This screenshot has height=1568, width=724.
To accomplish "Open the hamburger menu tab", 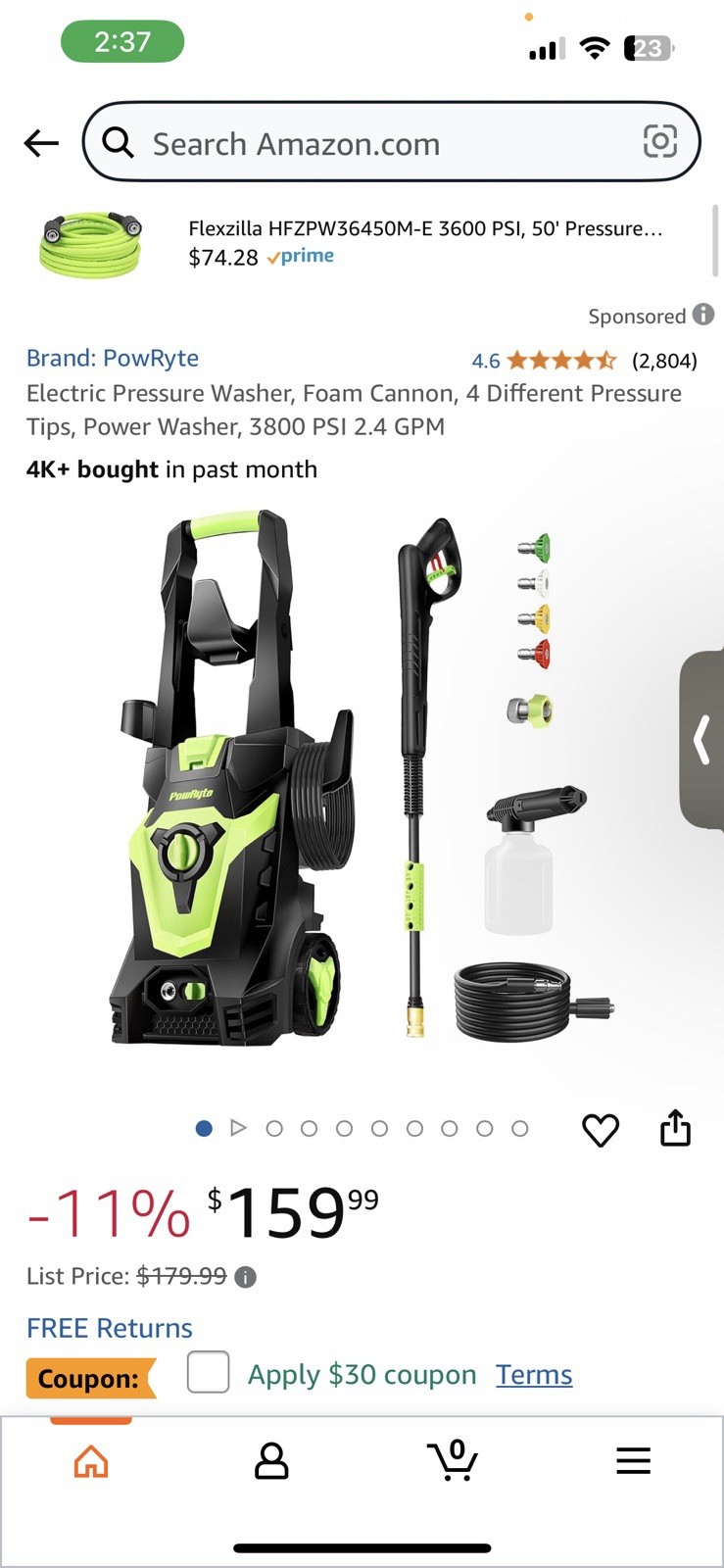I will 633,1461.
